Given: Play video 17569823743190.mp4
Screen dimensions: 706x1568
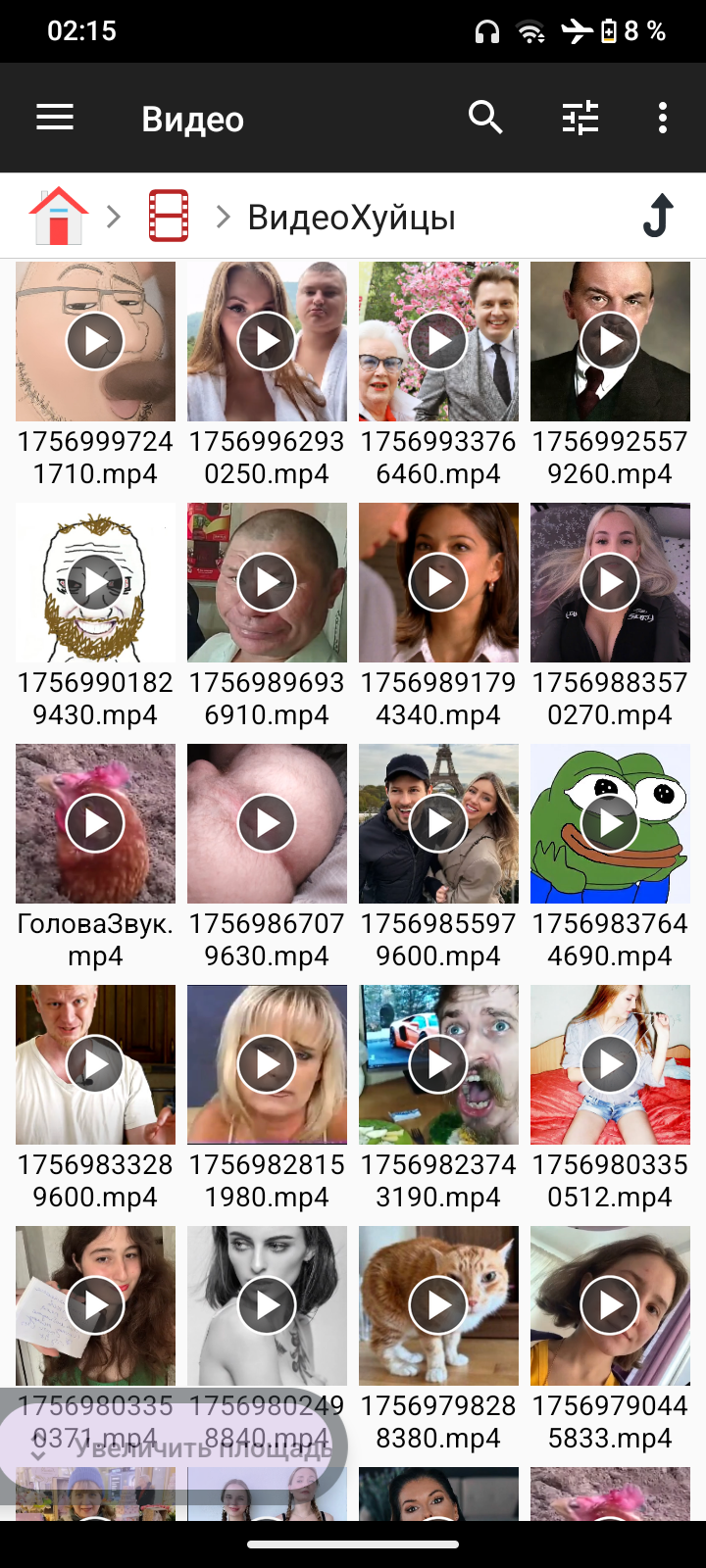Looking at the screenshot, I should [x=438, y=1064].
